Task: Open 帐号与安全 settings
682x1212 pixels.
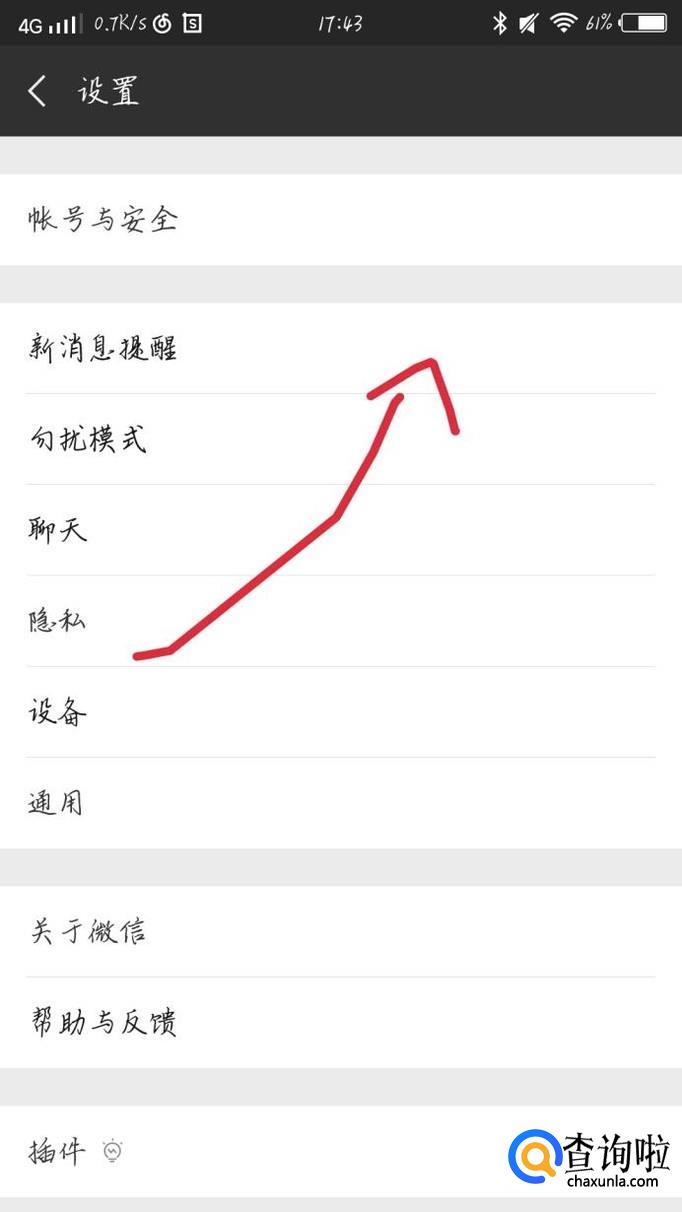Action: [x=103, y=220]
